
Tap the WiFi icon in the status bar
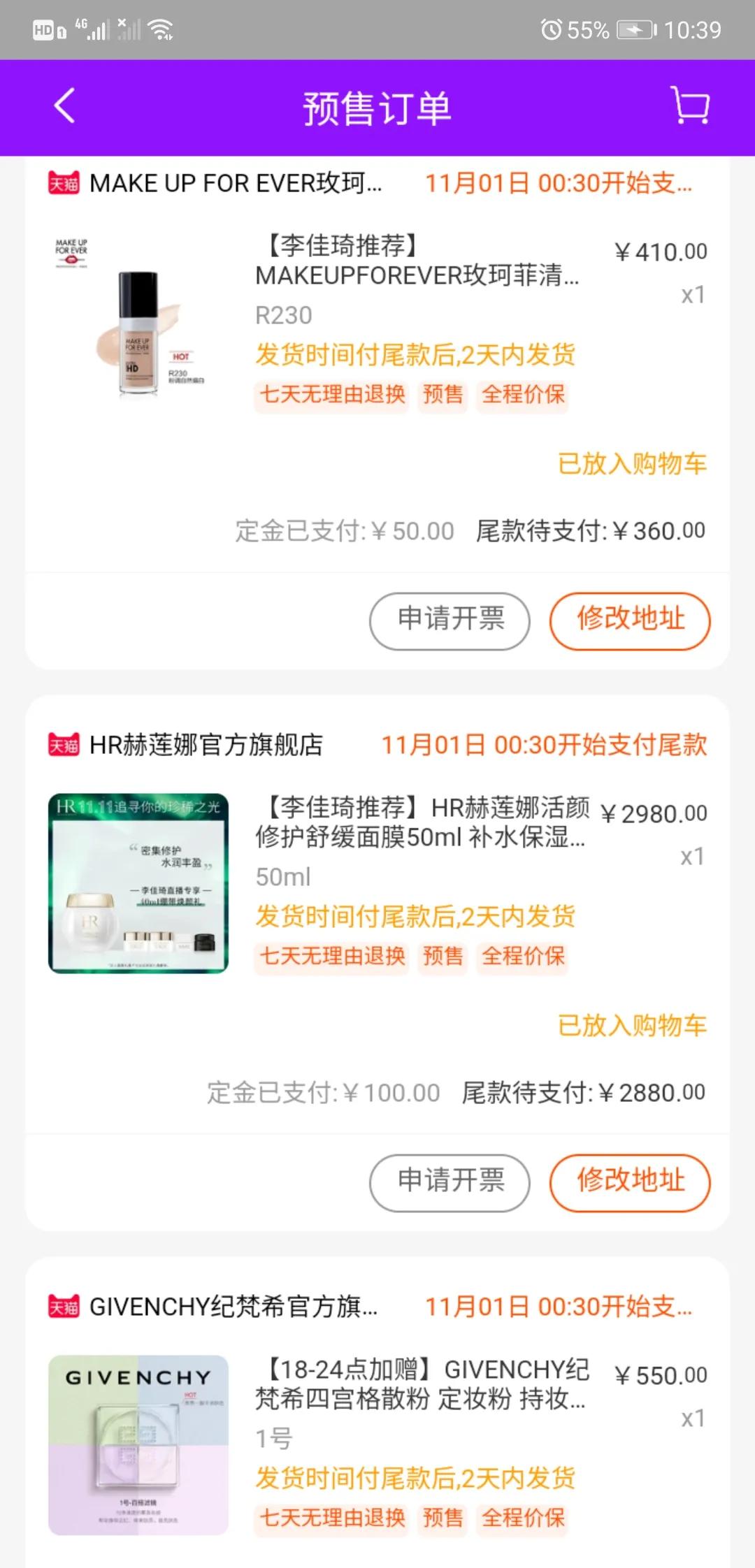point(162,29)
